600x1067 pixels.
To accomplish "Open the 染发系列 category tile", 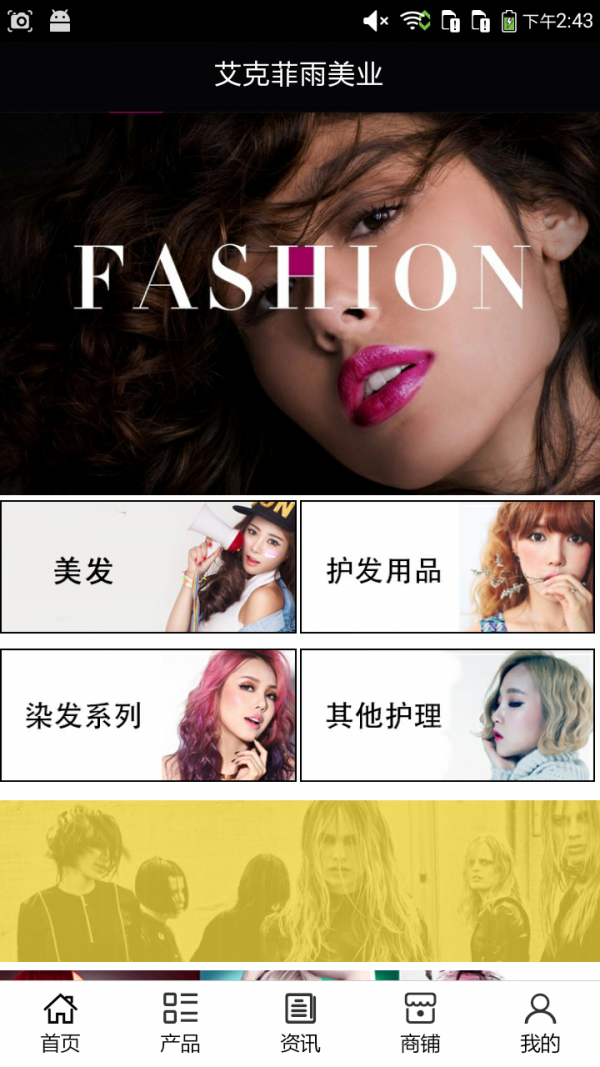I will 148,715.
